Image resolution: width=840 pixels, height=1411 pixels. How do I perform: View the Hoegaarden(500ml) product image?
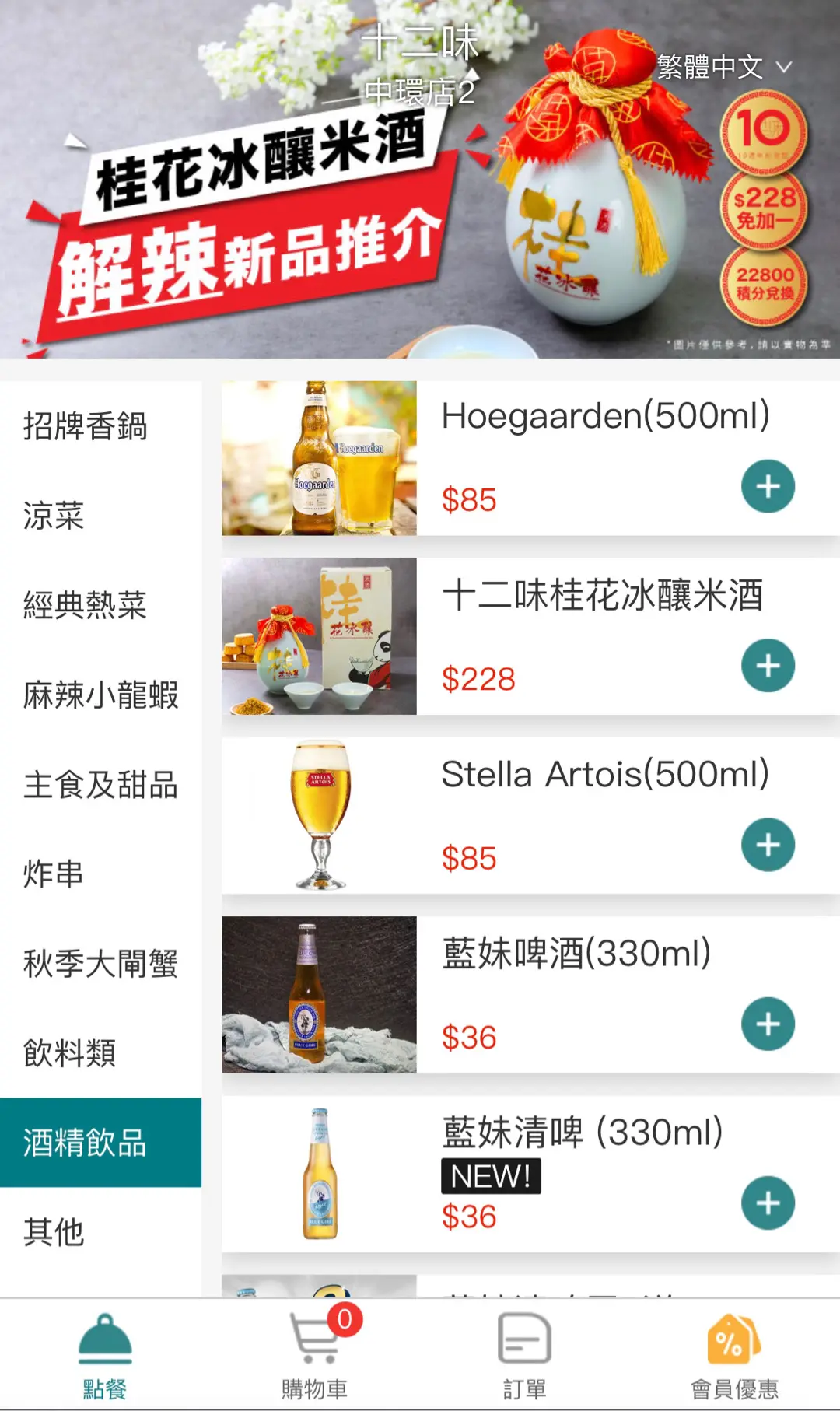click(x=319, y=458)
